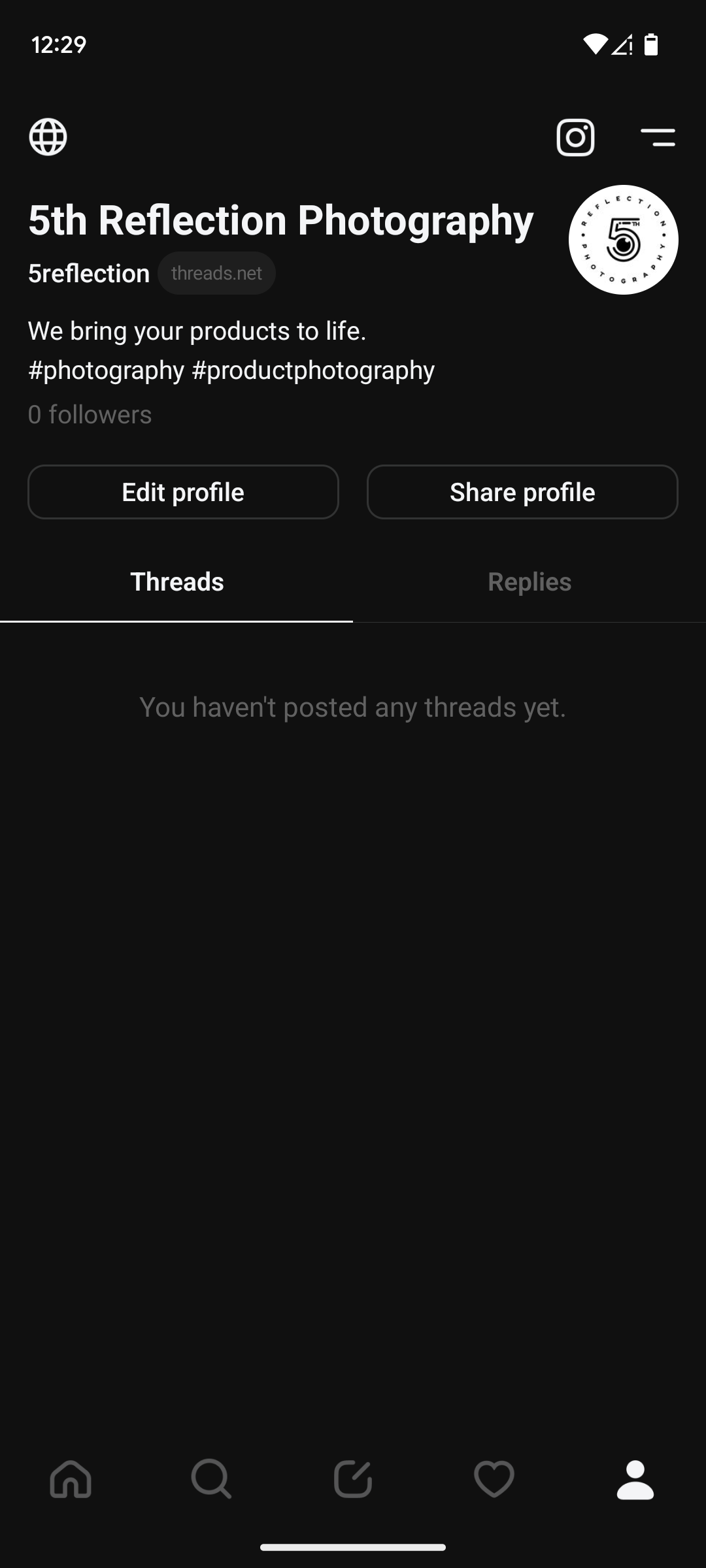Image resolution: width=706 pixels, height=1568 pixels.
Task: Open search from the bottom bar
Action: pyautogui.click(x=211, y=1478)
